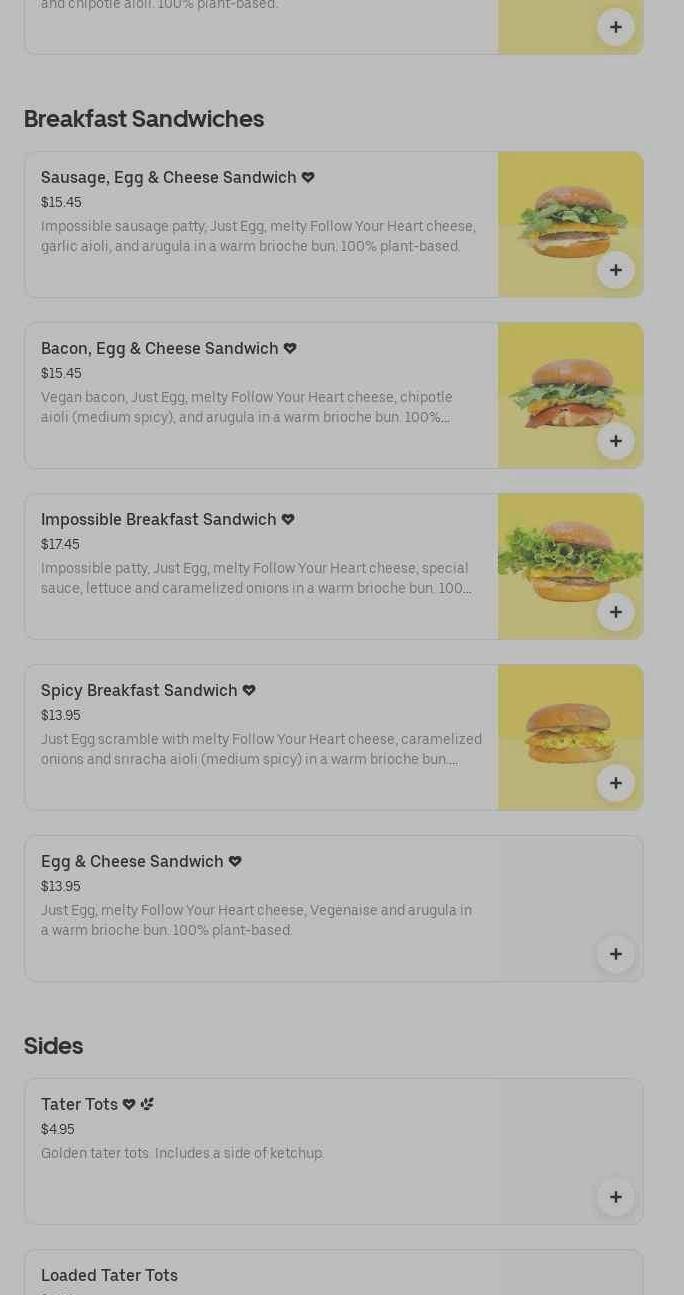Image resolution: width=684 pixels, height=1295 pixels.
Task: Open the Loaded Tater Tots item
Action: pos(334,1273)
